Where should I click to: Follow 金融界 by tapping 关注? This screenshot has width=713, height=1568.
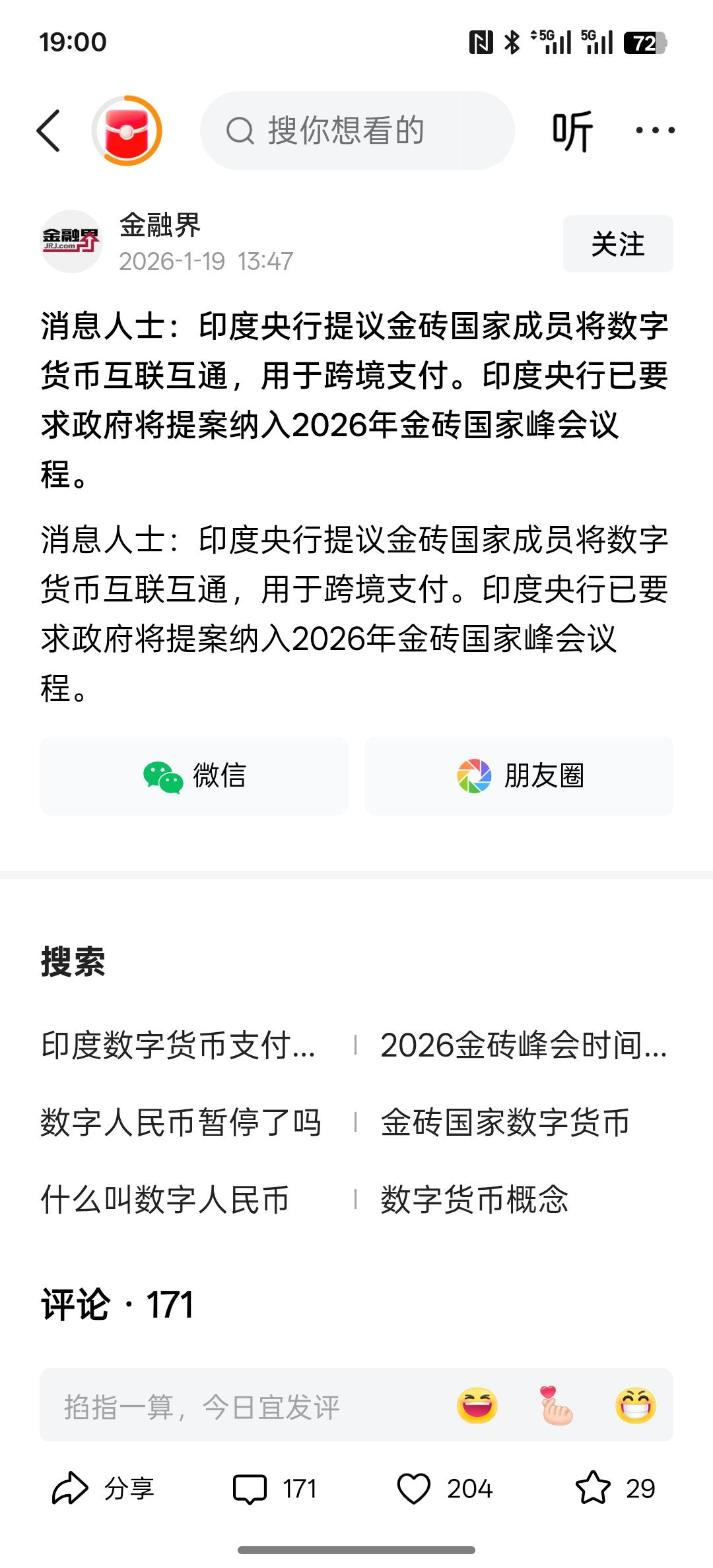point(618,244)
